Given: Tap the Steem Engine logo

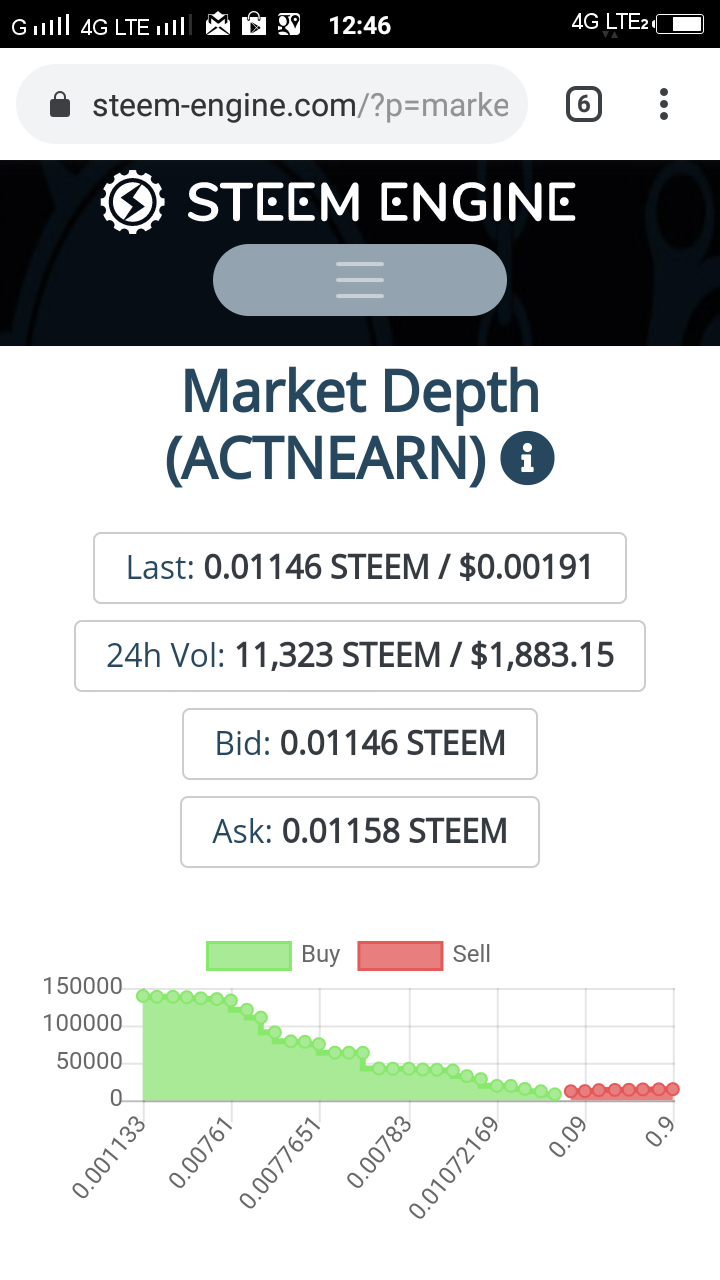Looking at the screenshot, I should [339, 202].
